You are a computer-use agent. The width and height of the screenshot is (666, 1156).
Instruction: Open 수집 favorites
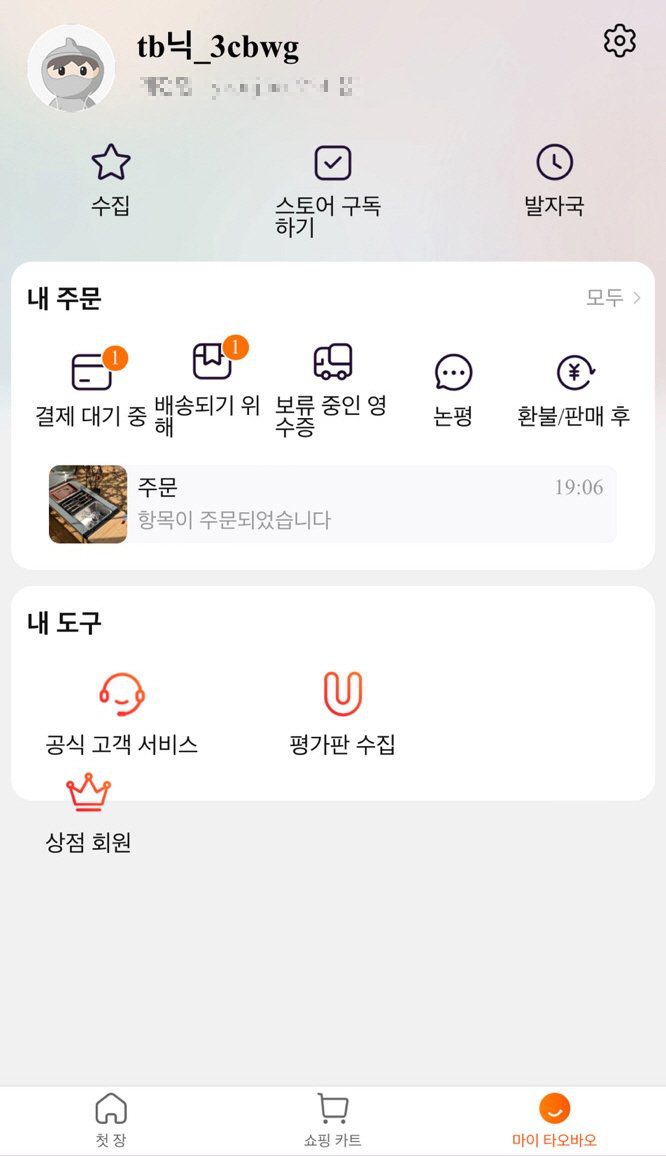coord(111,180)
